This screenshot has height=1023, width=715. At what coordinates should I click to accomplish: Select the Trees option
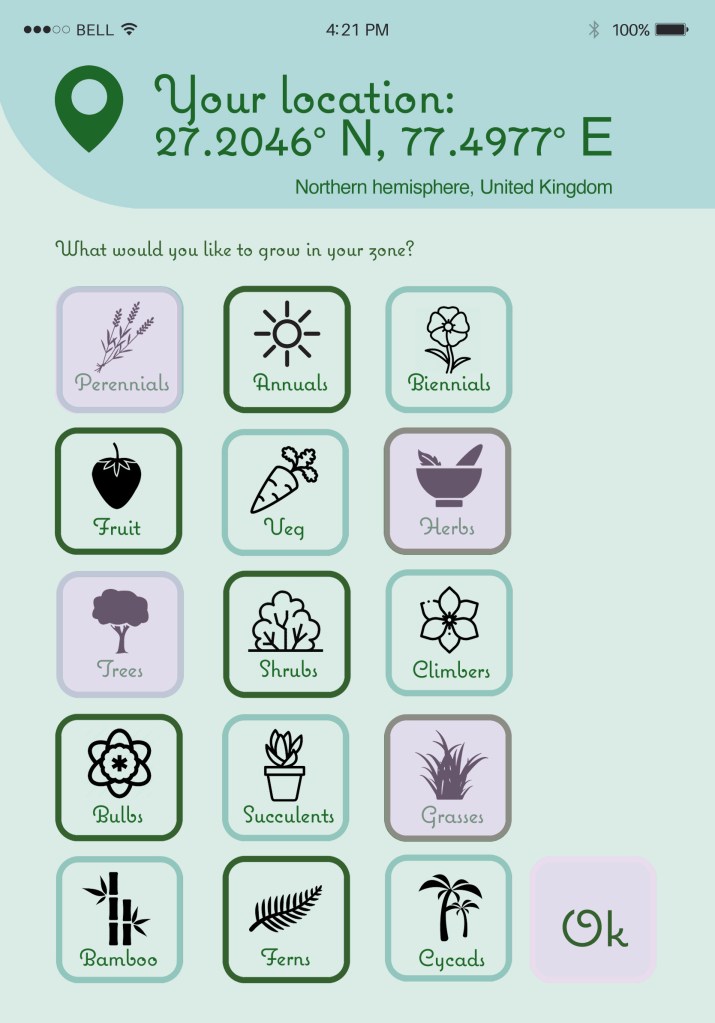(x=120, y=634)
